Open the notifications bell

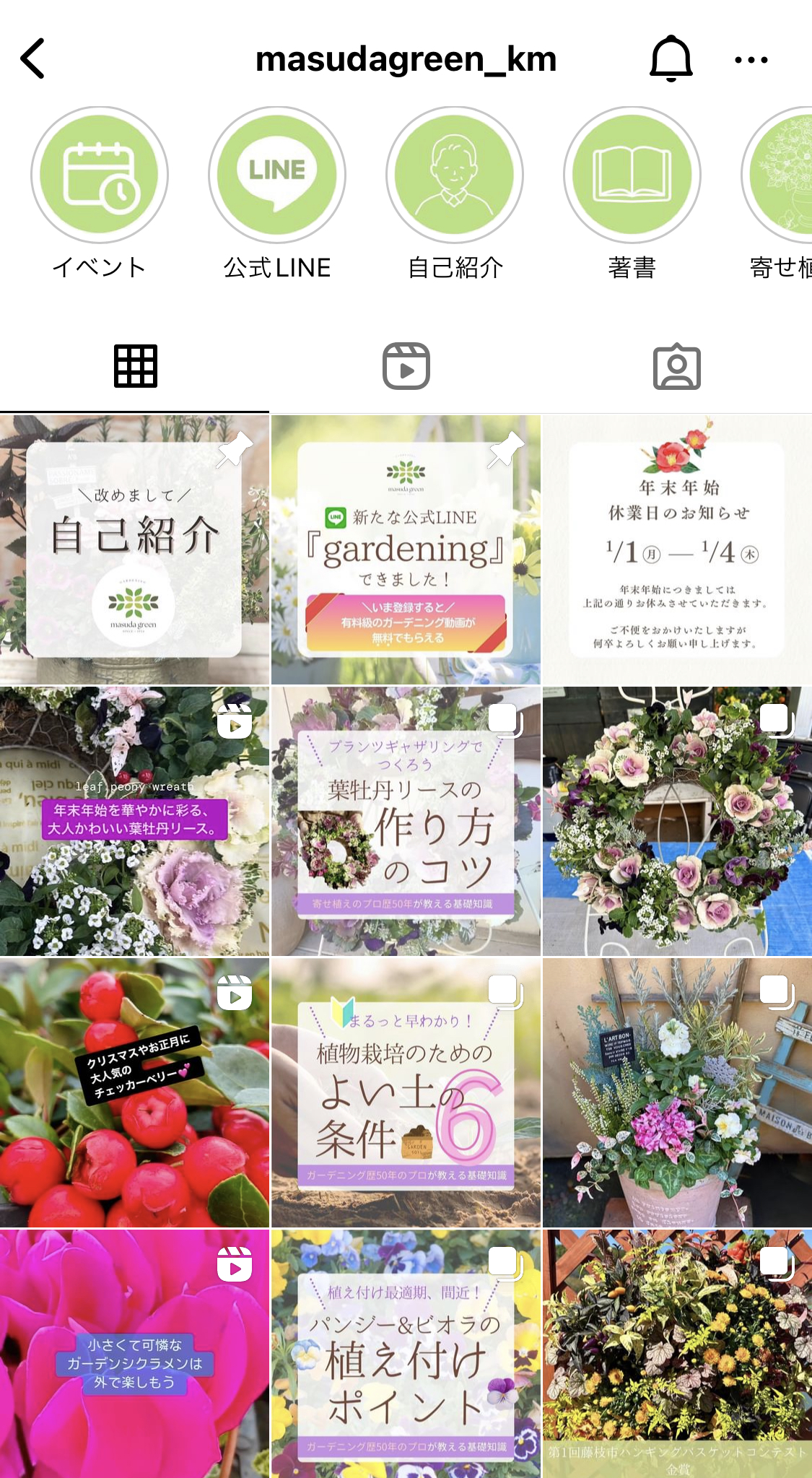[671, 58]
